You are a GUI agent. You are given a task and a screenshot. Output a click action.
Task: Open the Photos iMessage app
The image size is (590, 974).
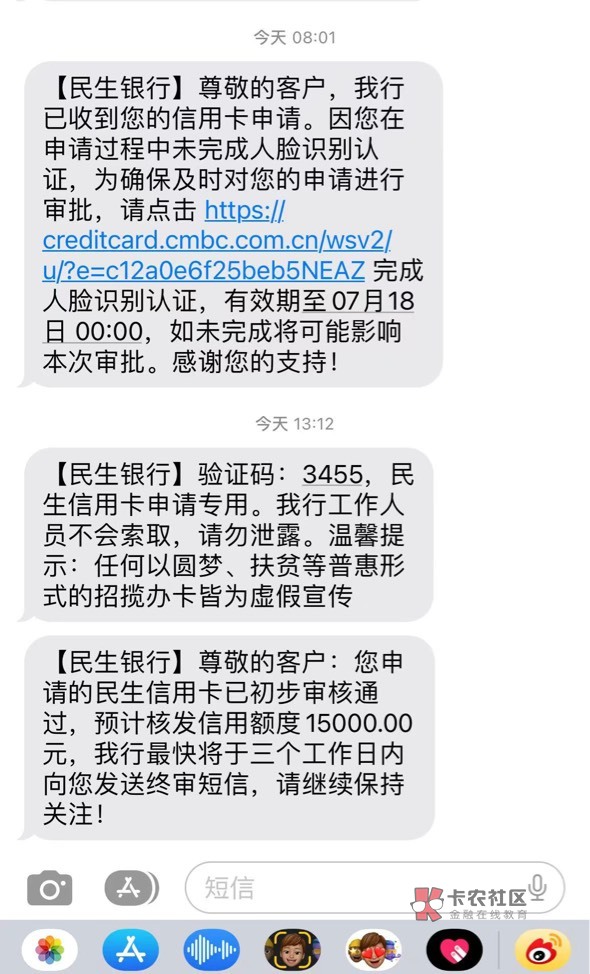point(50,950)
